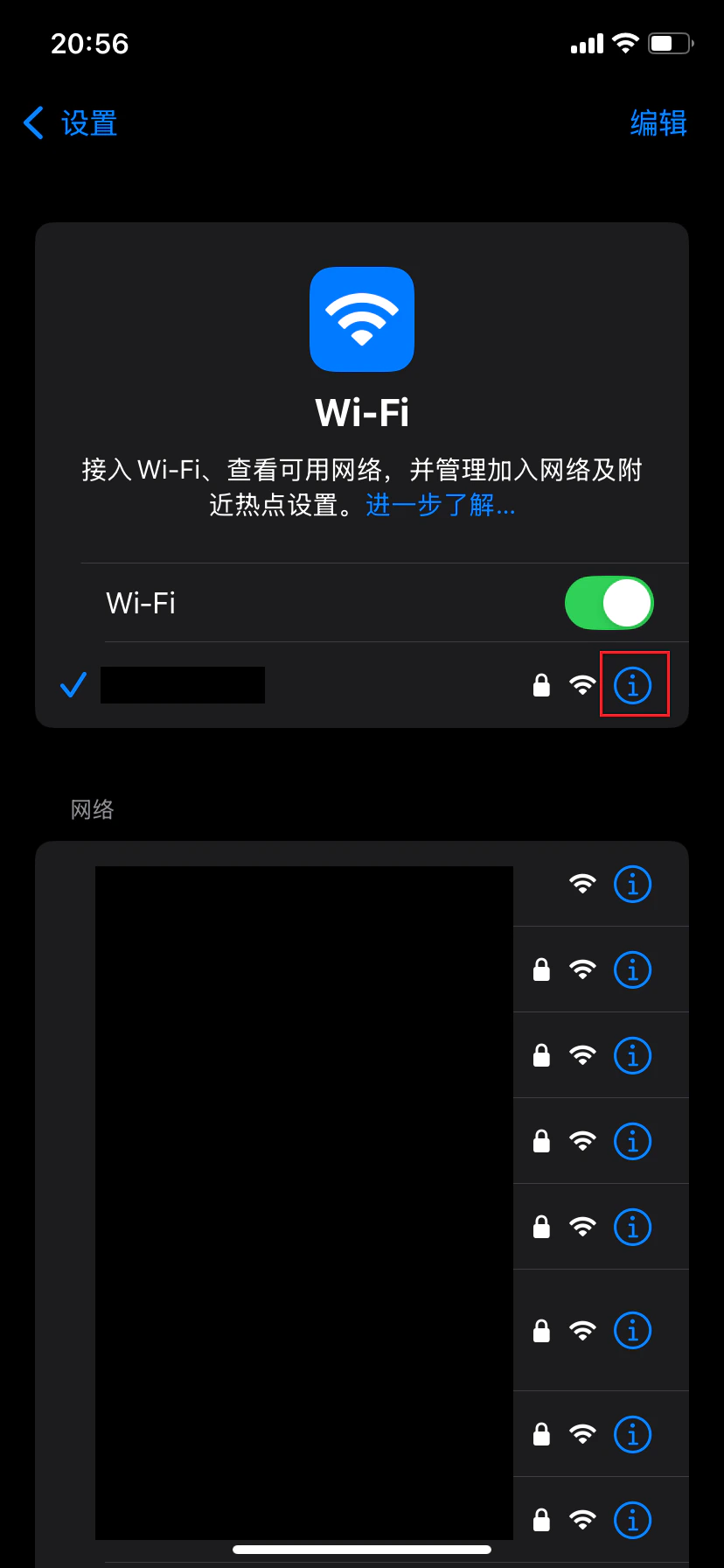Click the cellular signal bars in the status bar
Viewport: 724px width, 1568px height.
[586, 43]
